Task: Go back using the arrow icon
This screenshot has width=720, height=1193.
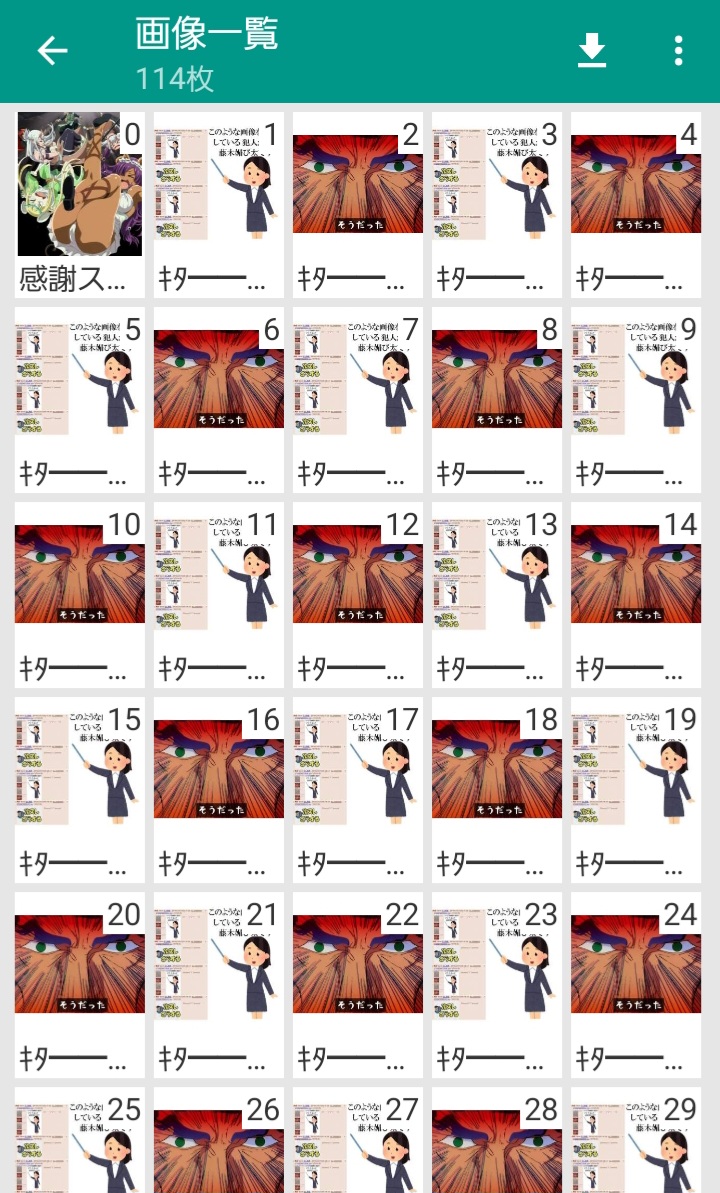Action: coord(53,51)
